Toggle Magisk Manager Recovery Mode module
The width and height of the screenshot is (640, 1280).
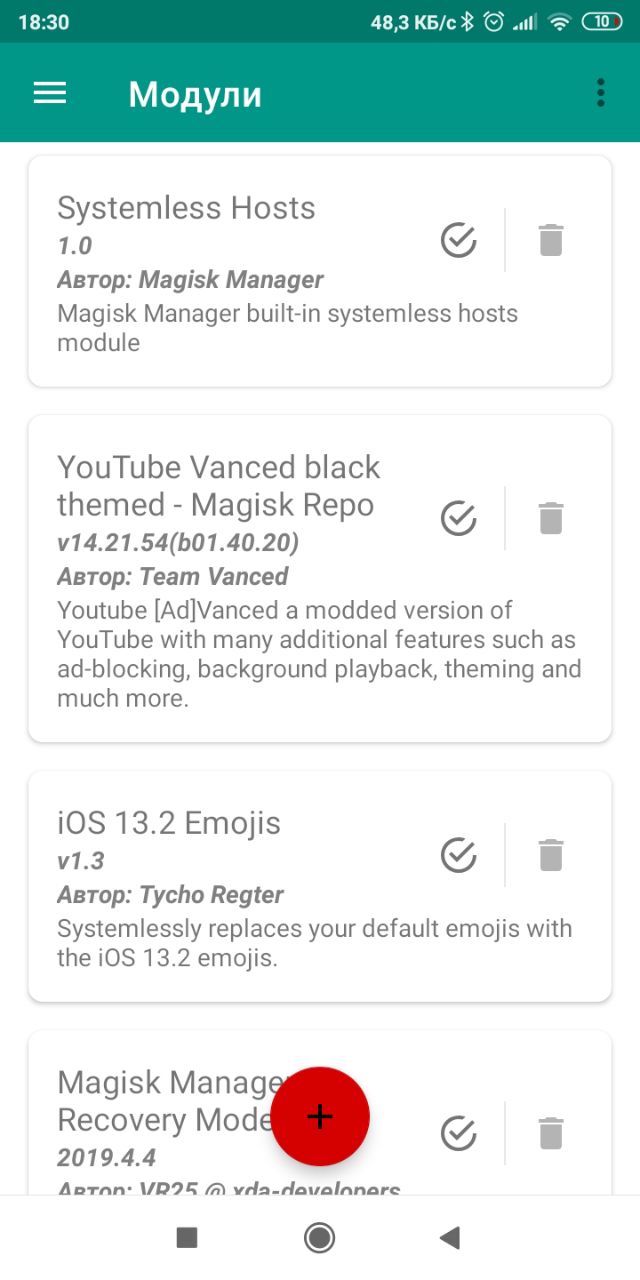pos(458,1133)
